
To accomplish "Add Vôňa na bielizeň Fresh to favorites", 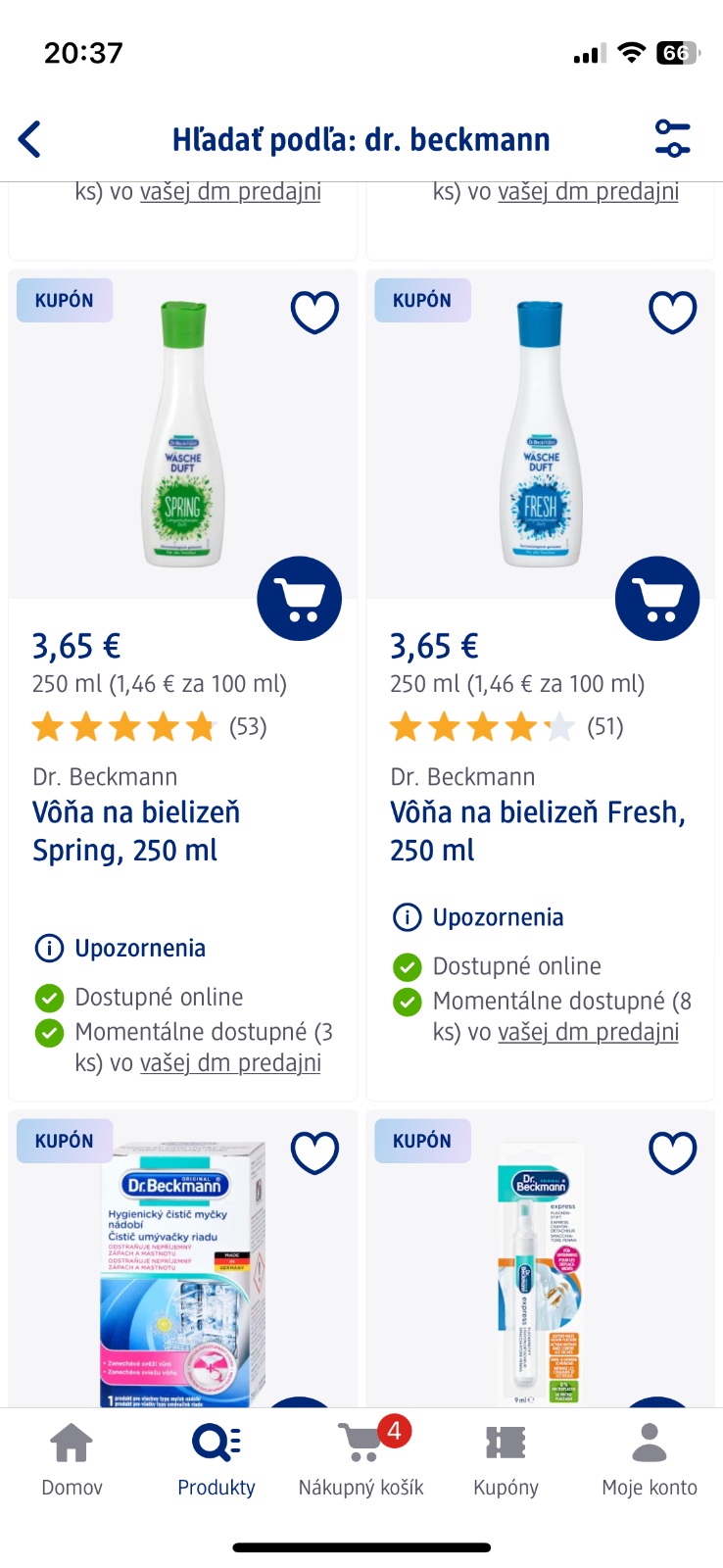I will (x=672, y=313).
